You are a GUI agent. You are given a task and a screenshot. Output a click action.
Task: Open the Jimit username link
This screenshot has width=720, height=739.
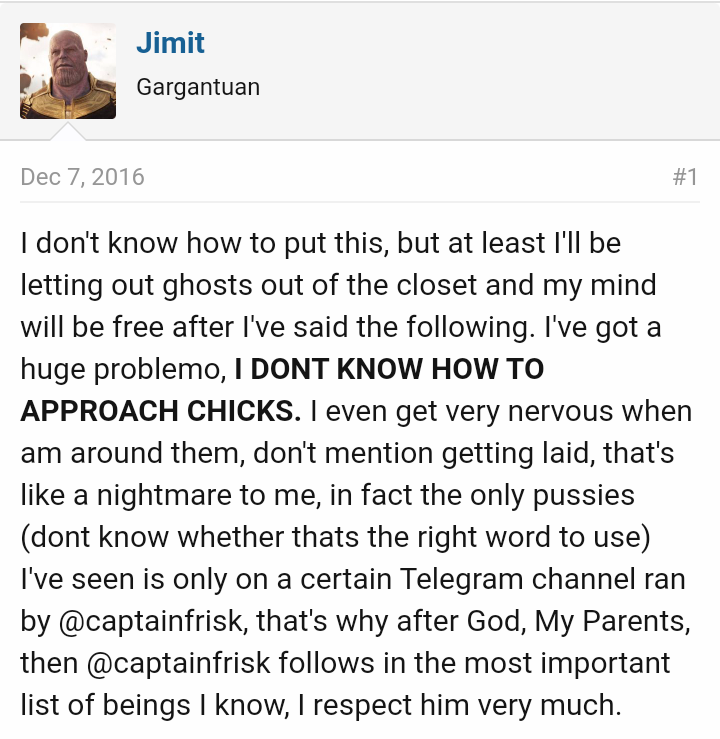tap(170, 43)
